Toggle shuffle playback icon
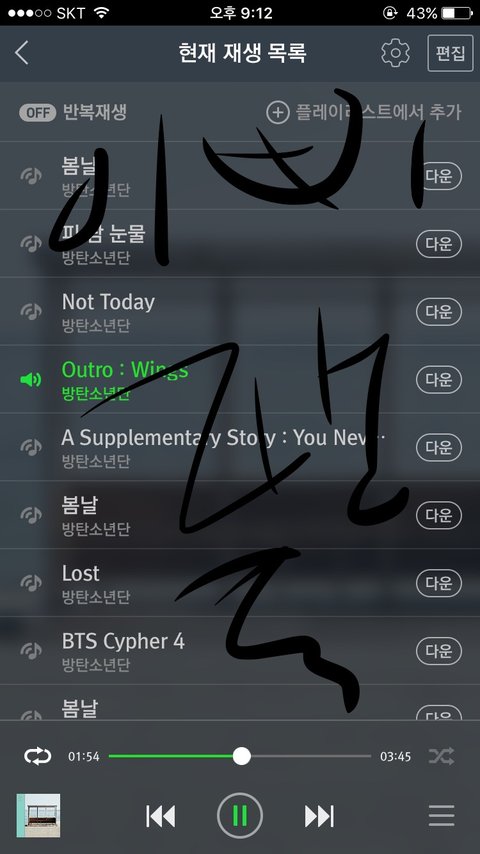This screenshot has height=854, width=480. (x=441, y=756)
